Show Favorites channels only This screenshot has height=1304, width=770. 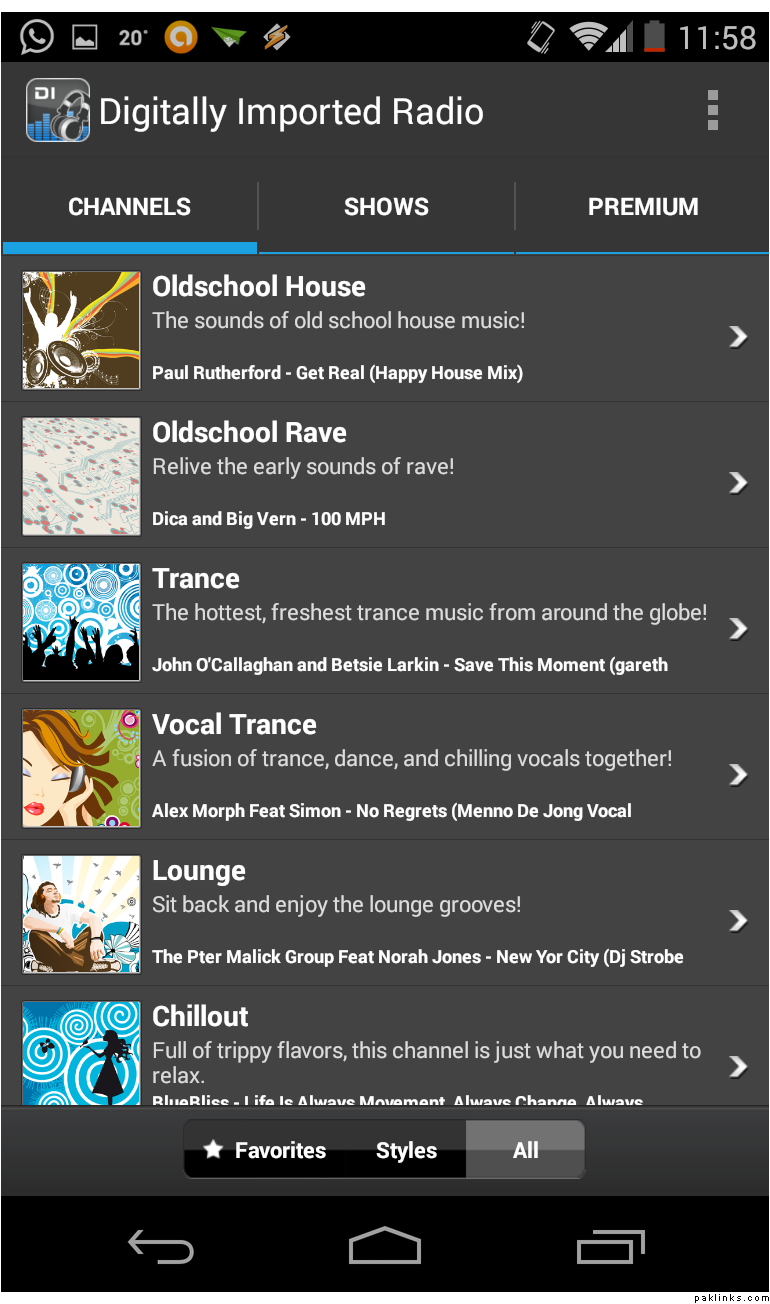click(x=266, y=1150)
